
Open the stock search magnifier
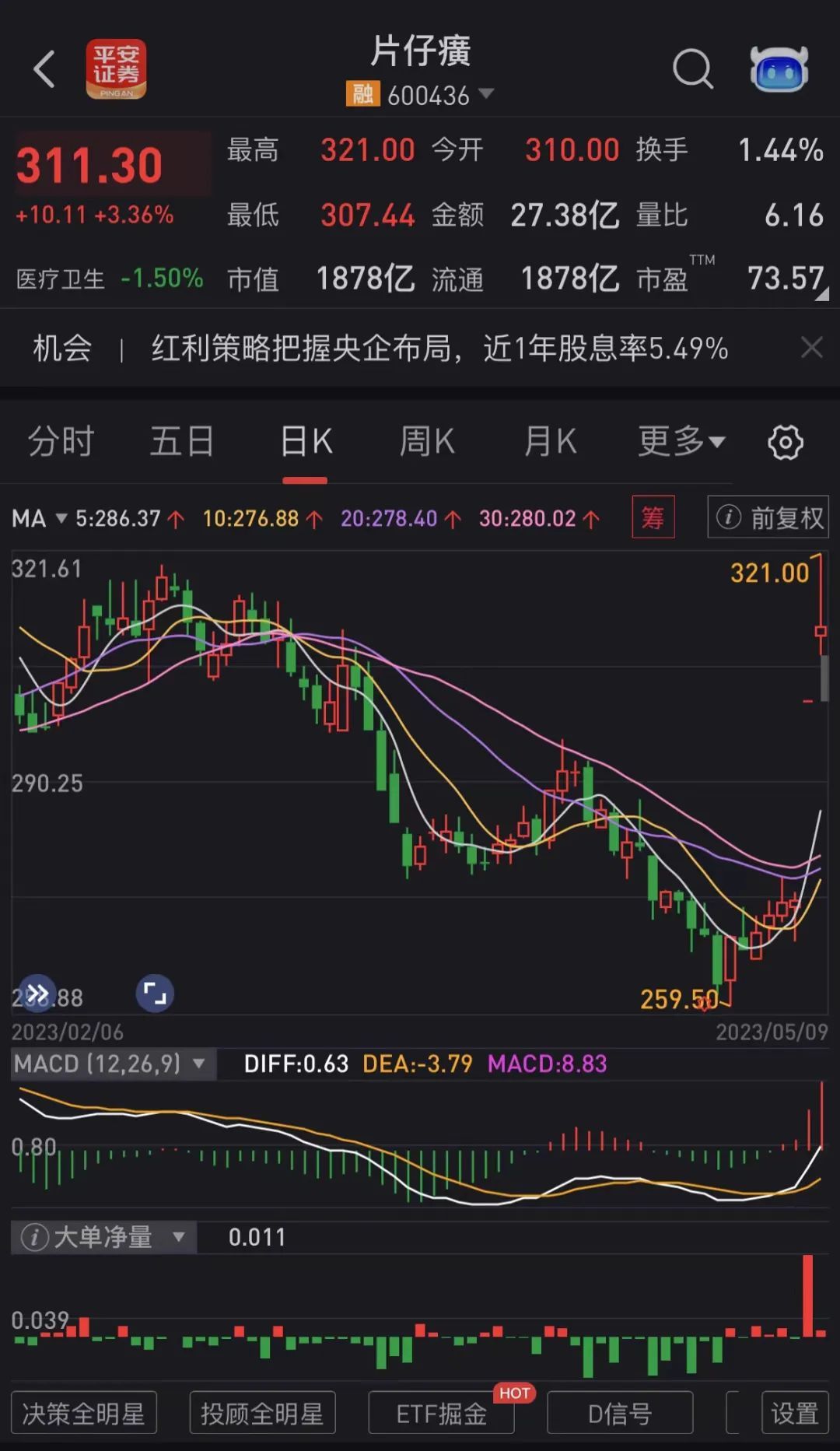coord(692,69)
